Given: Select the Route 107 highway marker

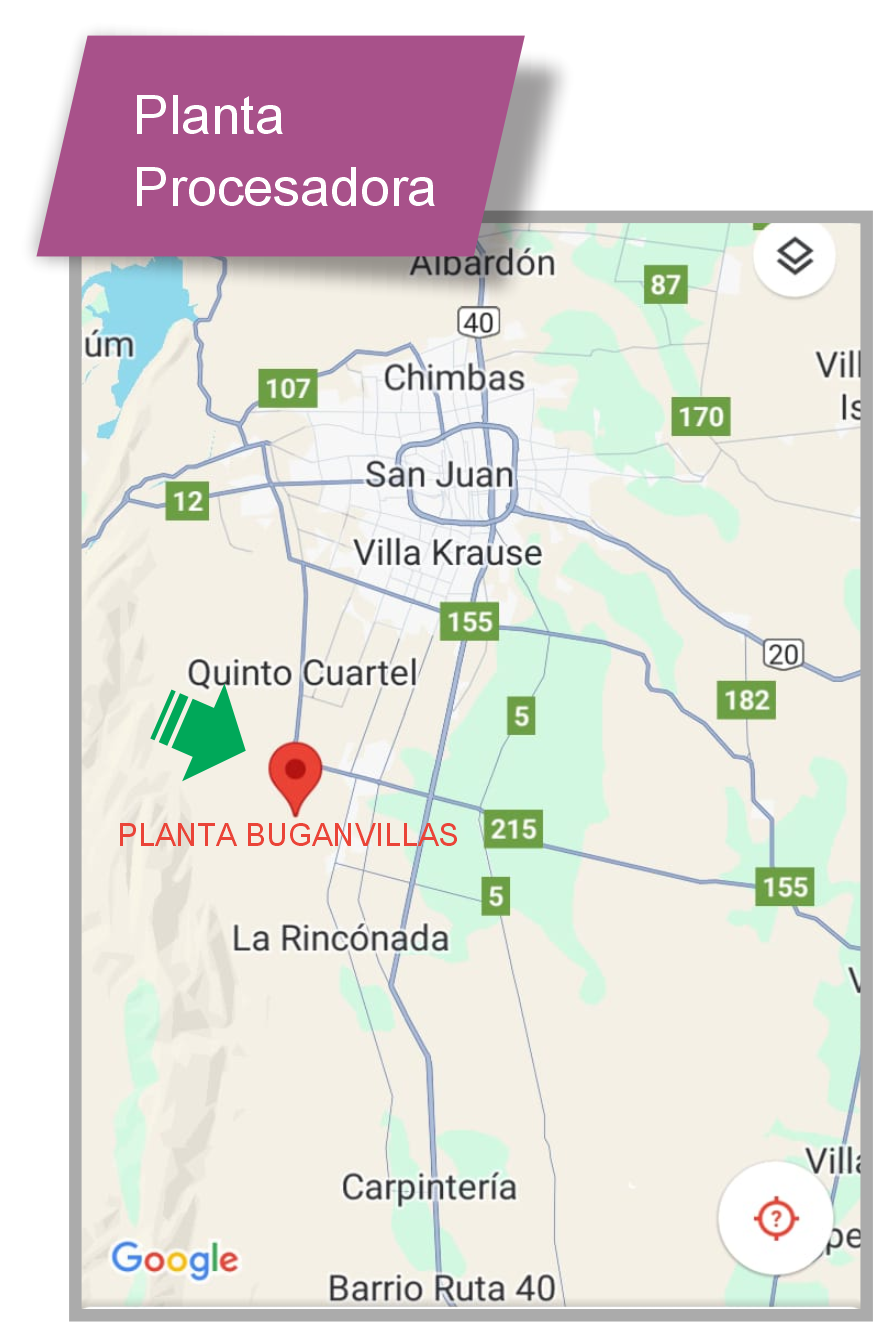Looking at the screenshot, I should point(287,388).
